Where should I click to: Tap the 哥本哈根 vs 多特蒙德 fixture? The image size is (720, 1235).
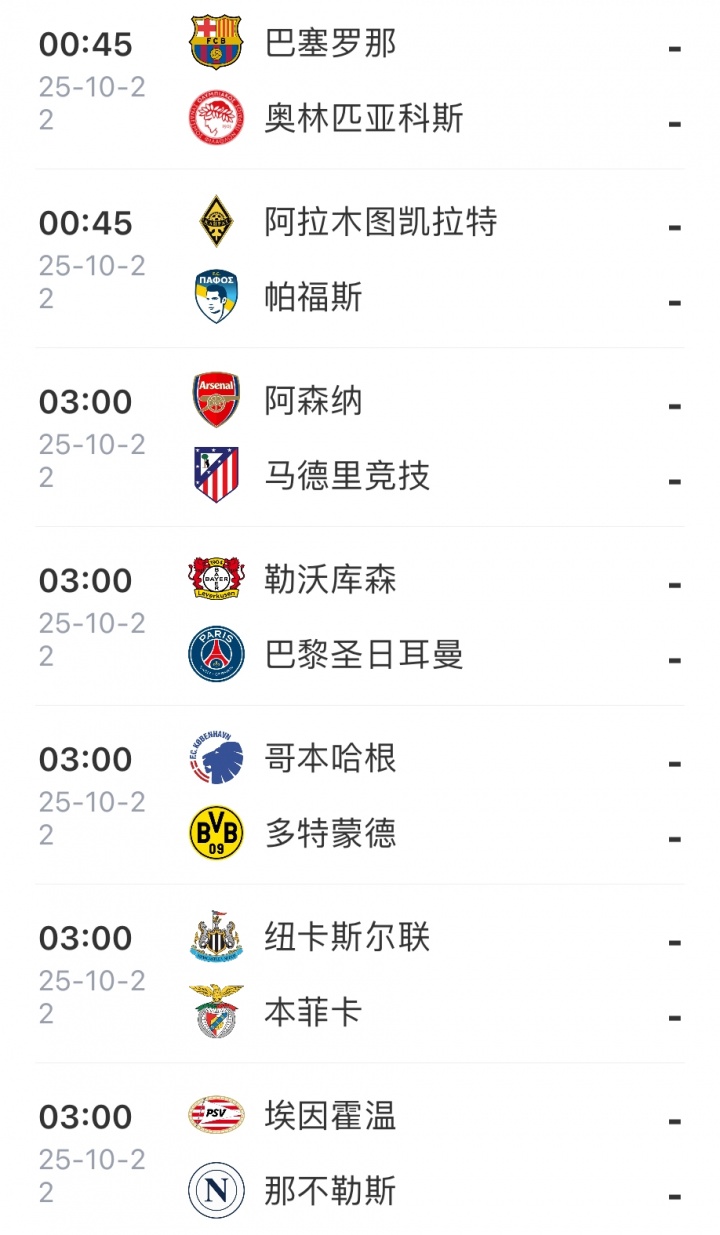(x=360, y=796)
